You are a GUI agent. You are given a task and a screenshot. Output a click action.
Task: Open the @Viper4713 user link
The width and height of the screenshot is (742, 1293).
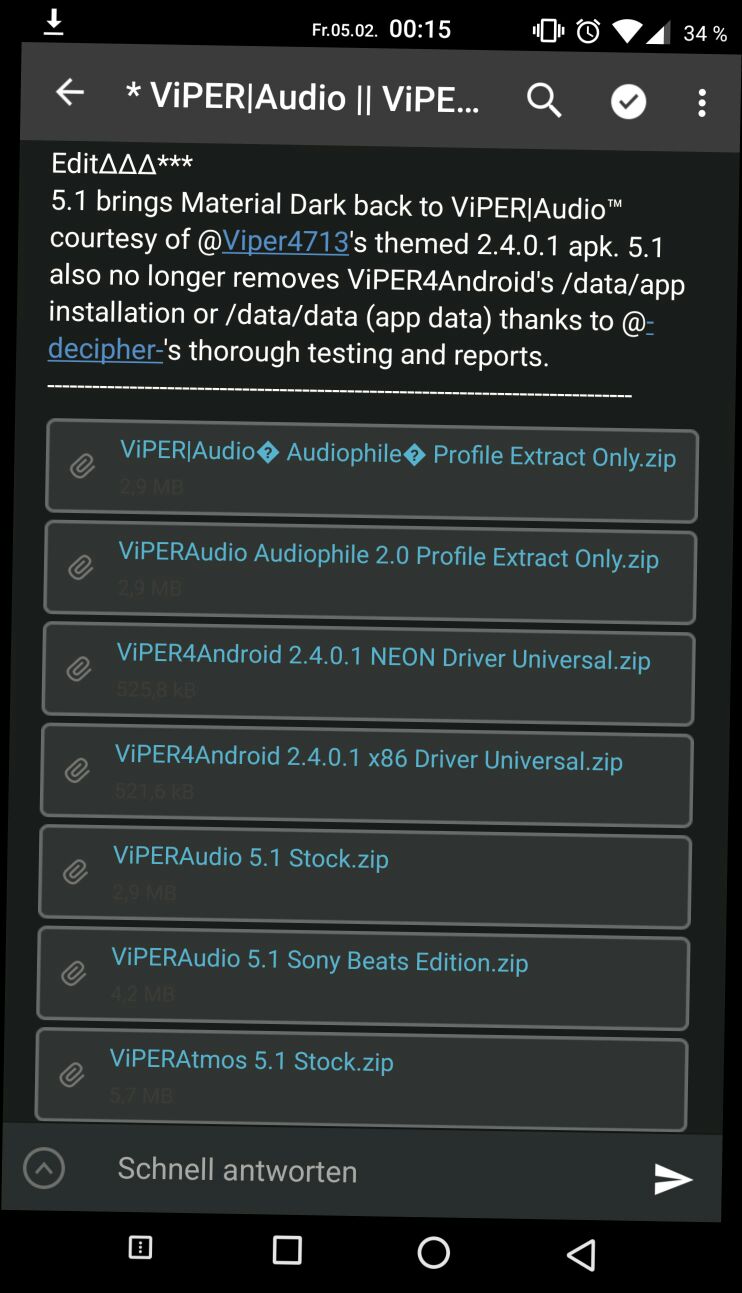point(285,241)
